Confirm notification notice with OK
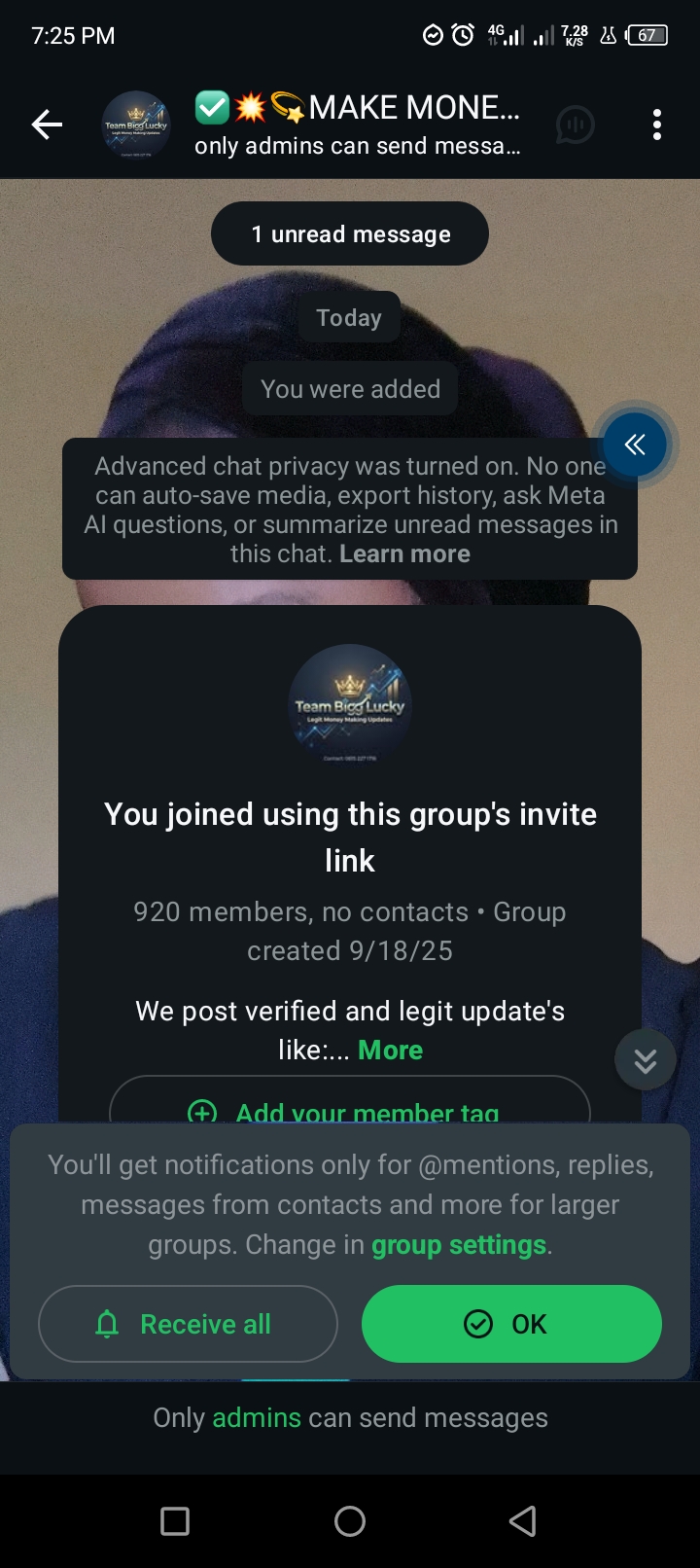 click(511, 1324)
